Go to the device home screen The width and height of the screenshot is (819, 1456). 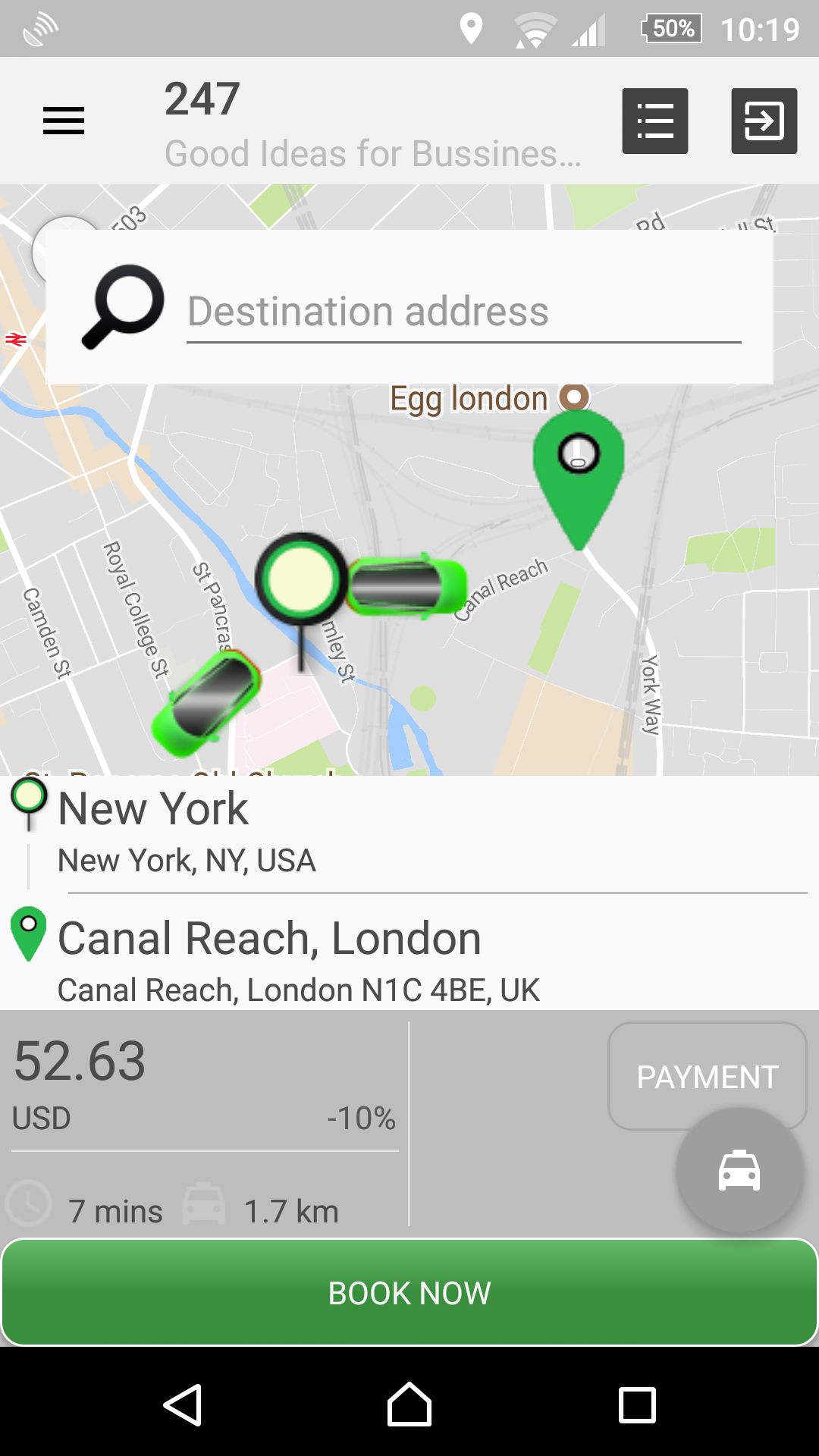[409, 1405]
